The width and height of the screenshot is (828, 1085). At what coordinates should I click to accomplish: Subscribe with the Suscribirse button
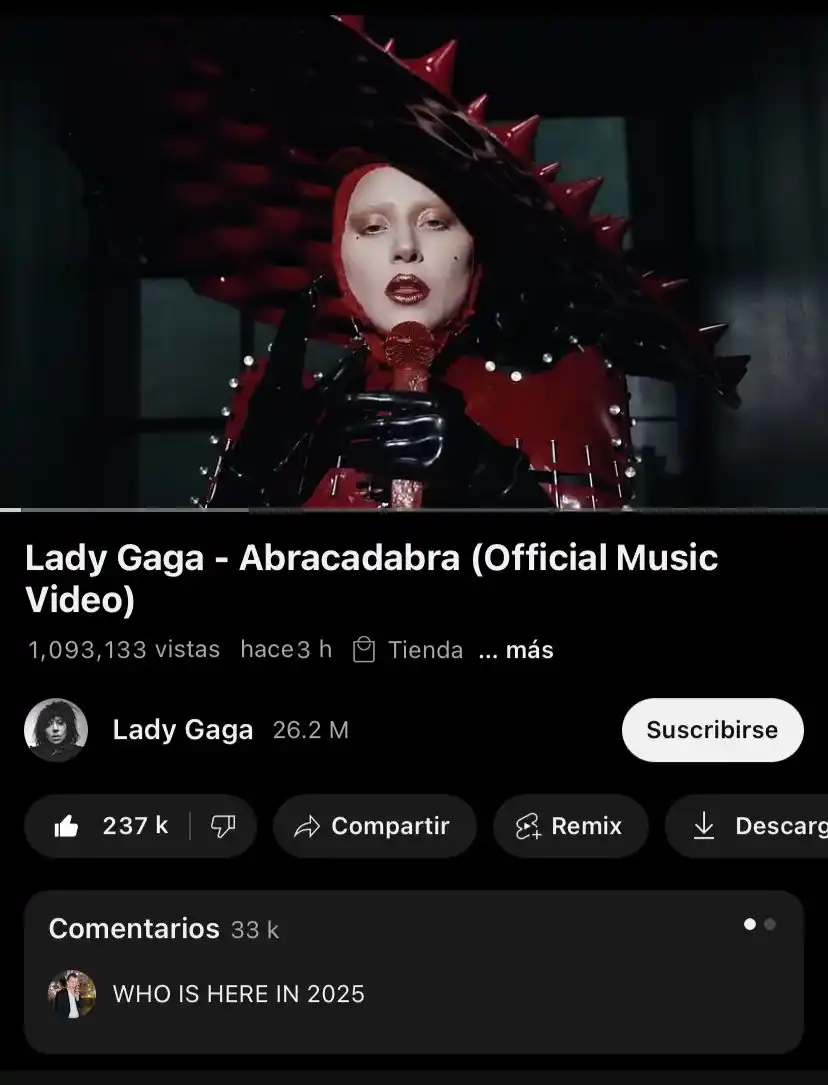coord(712,730)
